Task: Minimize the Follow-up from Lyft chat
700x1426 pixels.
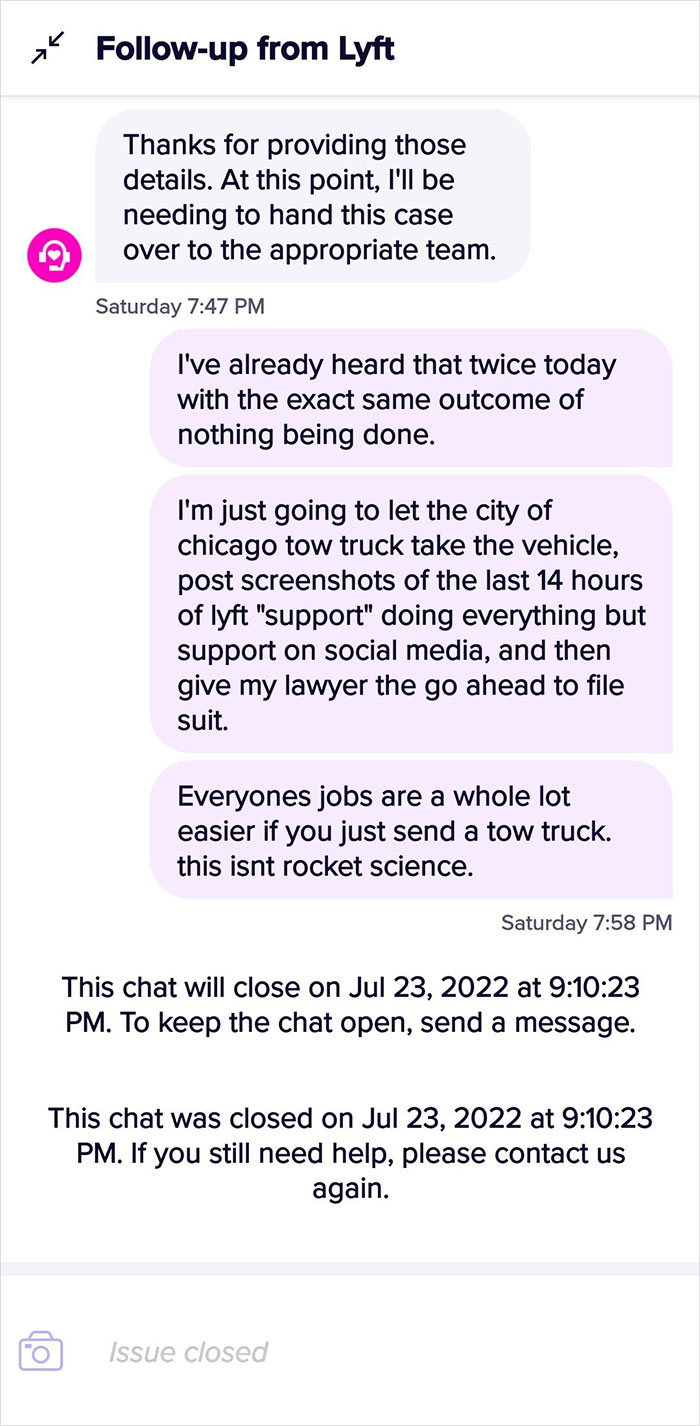Action: coord(47,48)
